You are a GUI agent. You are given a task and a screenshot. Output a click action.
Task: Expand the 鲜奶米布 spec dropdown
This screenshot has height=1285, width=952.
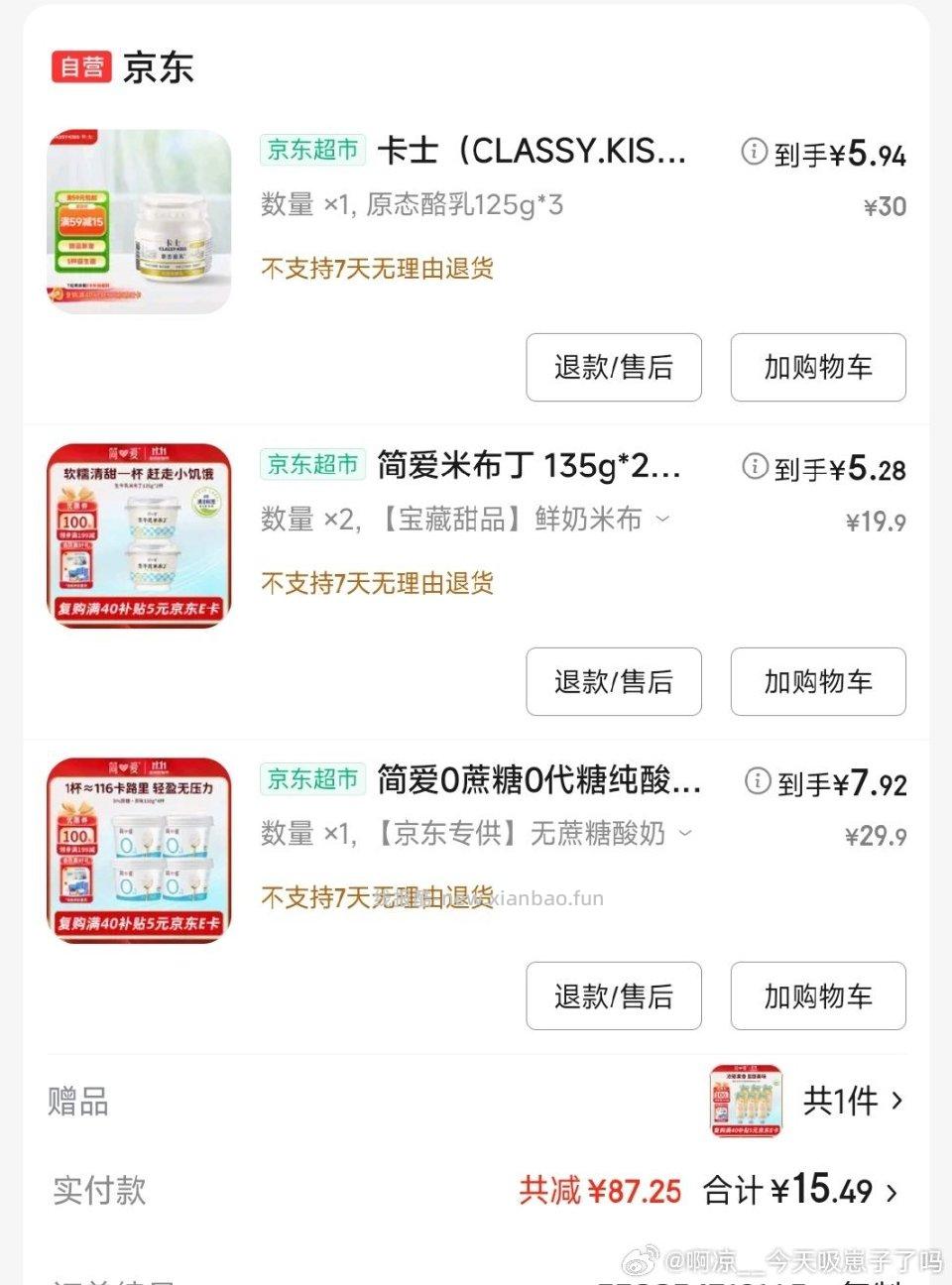[x=662, y=519]
